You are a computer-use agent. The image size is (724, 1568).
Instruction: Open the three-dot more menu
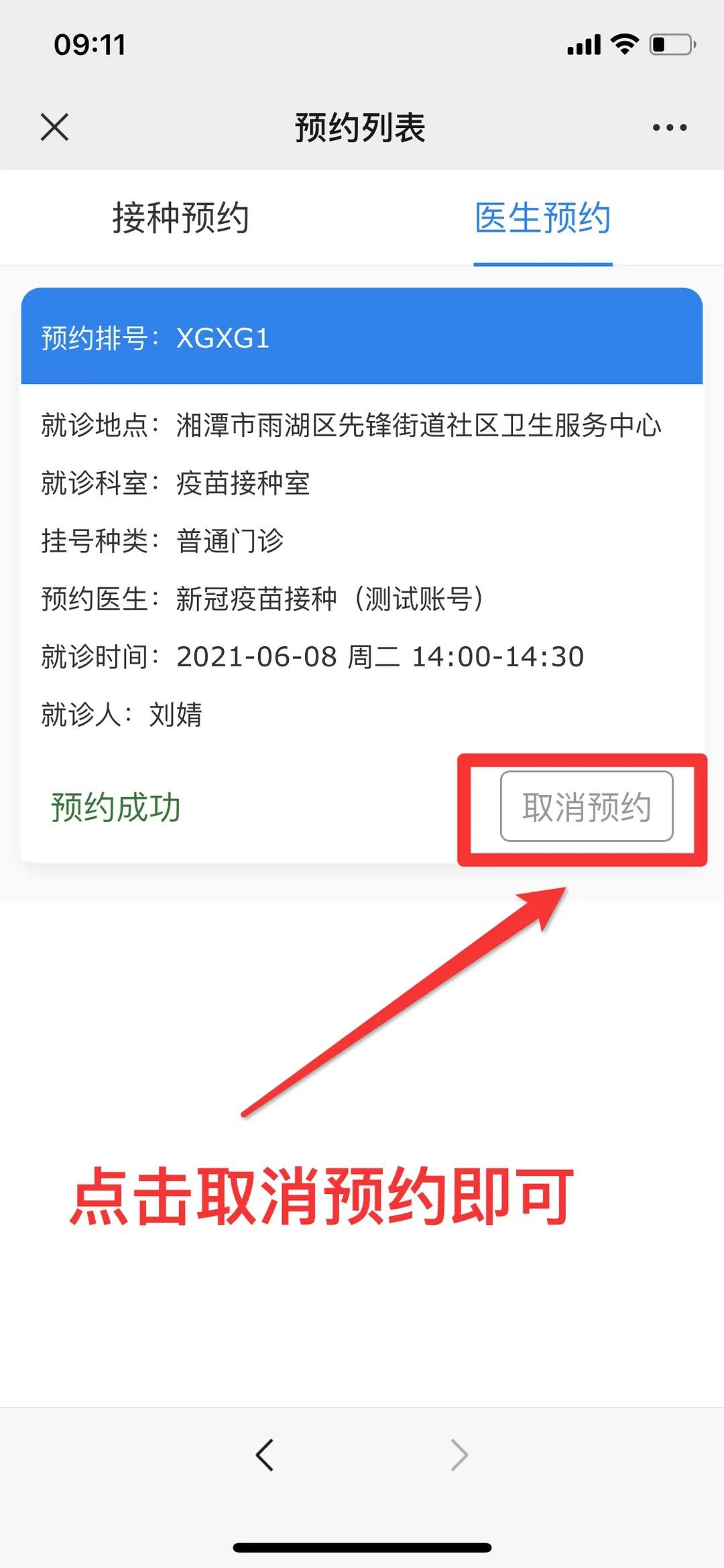pyautogui.click(x=669, y=127)
